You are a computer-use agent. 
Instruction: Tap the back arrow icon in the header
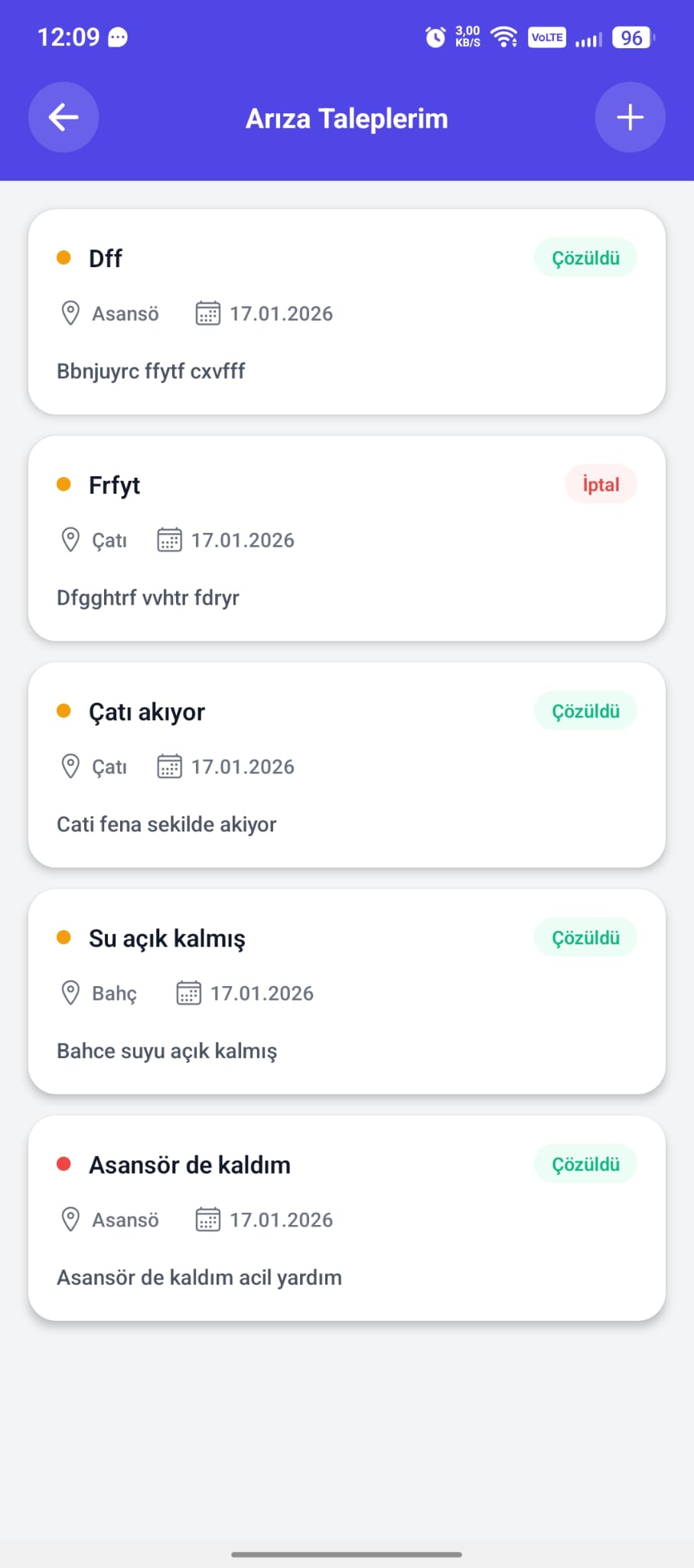coord(64,117)
